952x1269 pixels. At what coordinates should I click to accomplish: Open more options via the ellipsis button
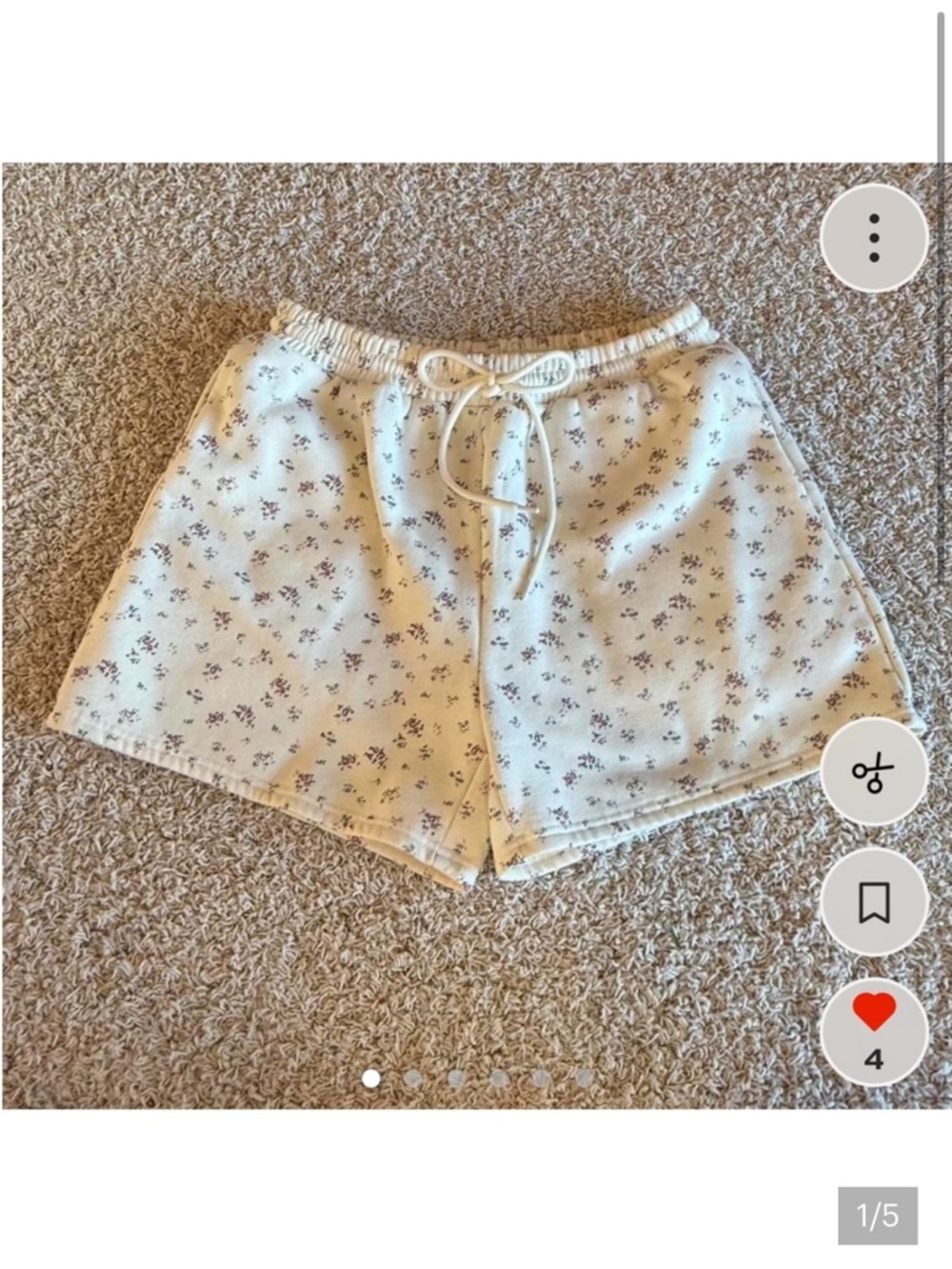tap(876, 236)
